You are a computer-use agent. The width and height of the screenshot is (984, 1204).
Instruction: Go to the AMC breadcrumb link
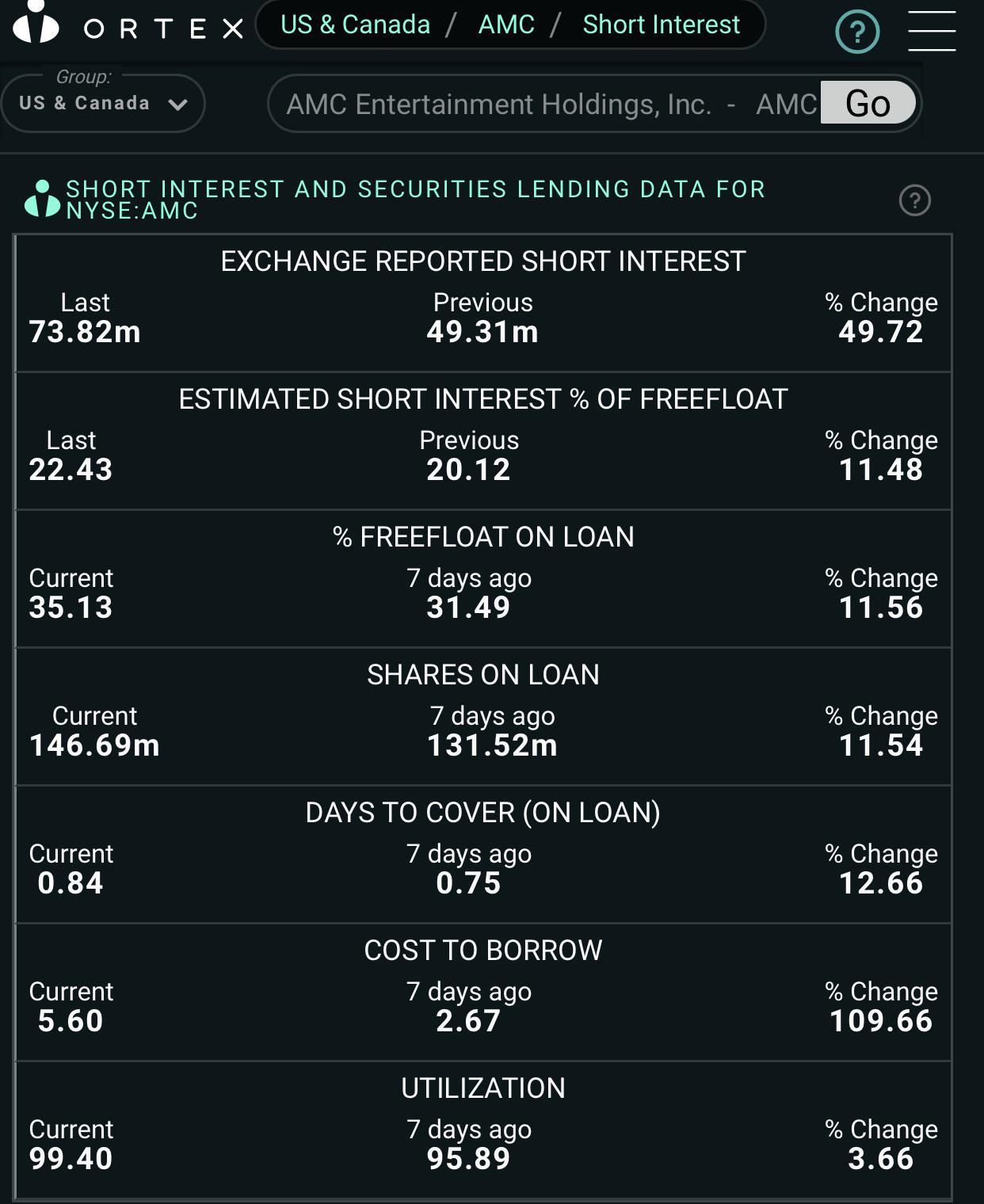(506, 25)
